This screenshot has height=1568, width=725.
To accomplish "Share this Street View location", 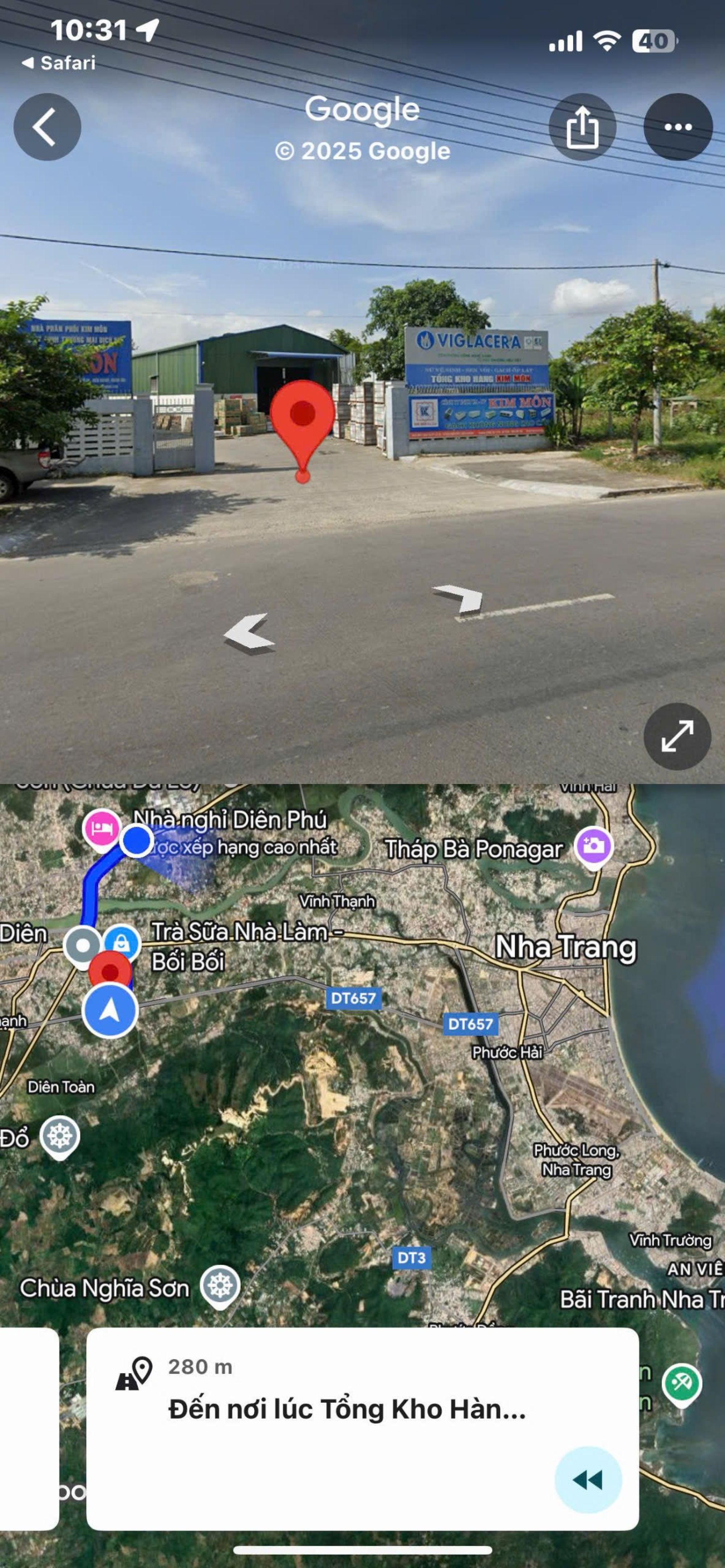I will 582,127.
